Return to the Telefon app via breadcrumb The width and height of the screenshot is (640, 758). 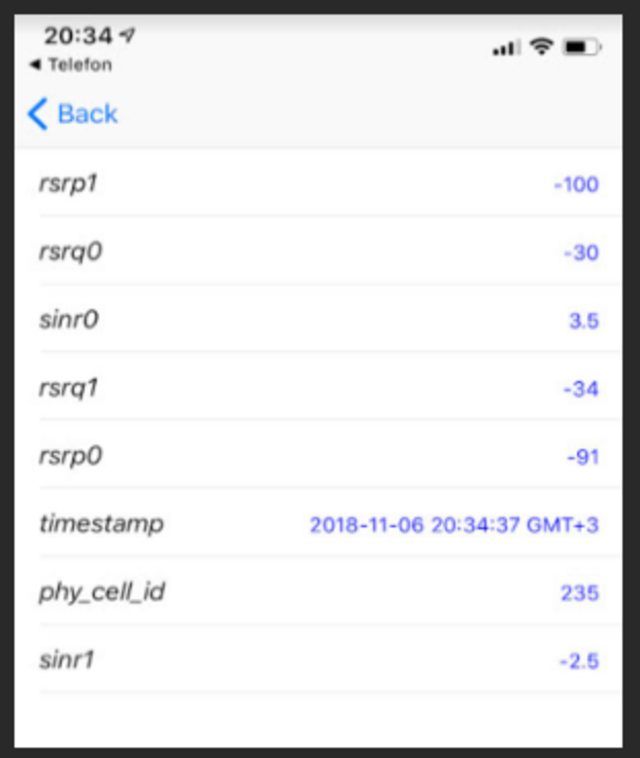click(x=70, y=65)
